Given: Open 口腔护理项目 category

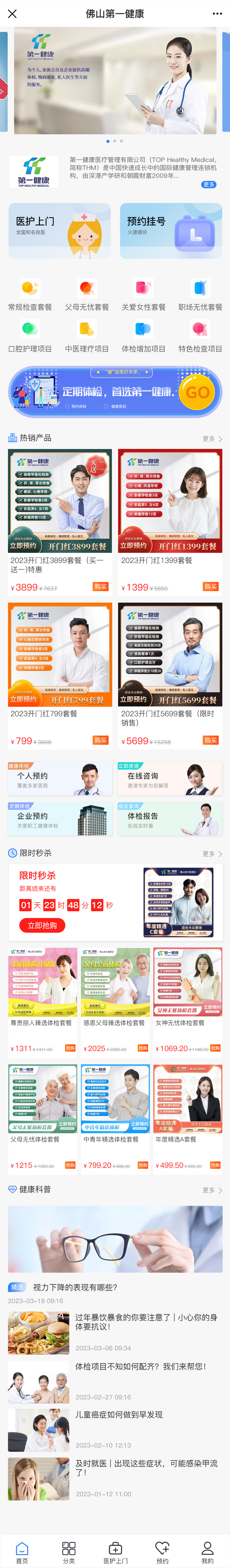Looking at the screenshot, I should click(x=30, y=337).
